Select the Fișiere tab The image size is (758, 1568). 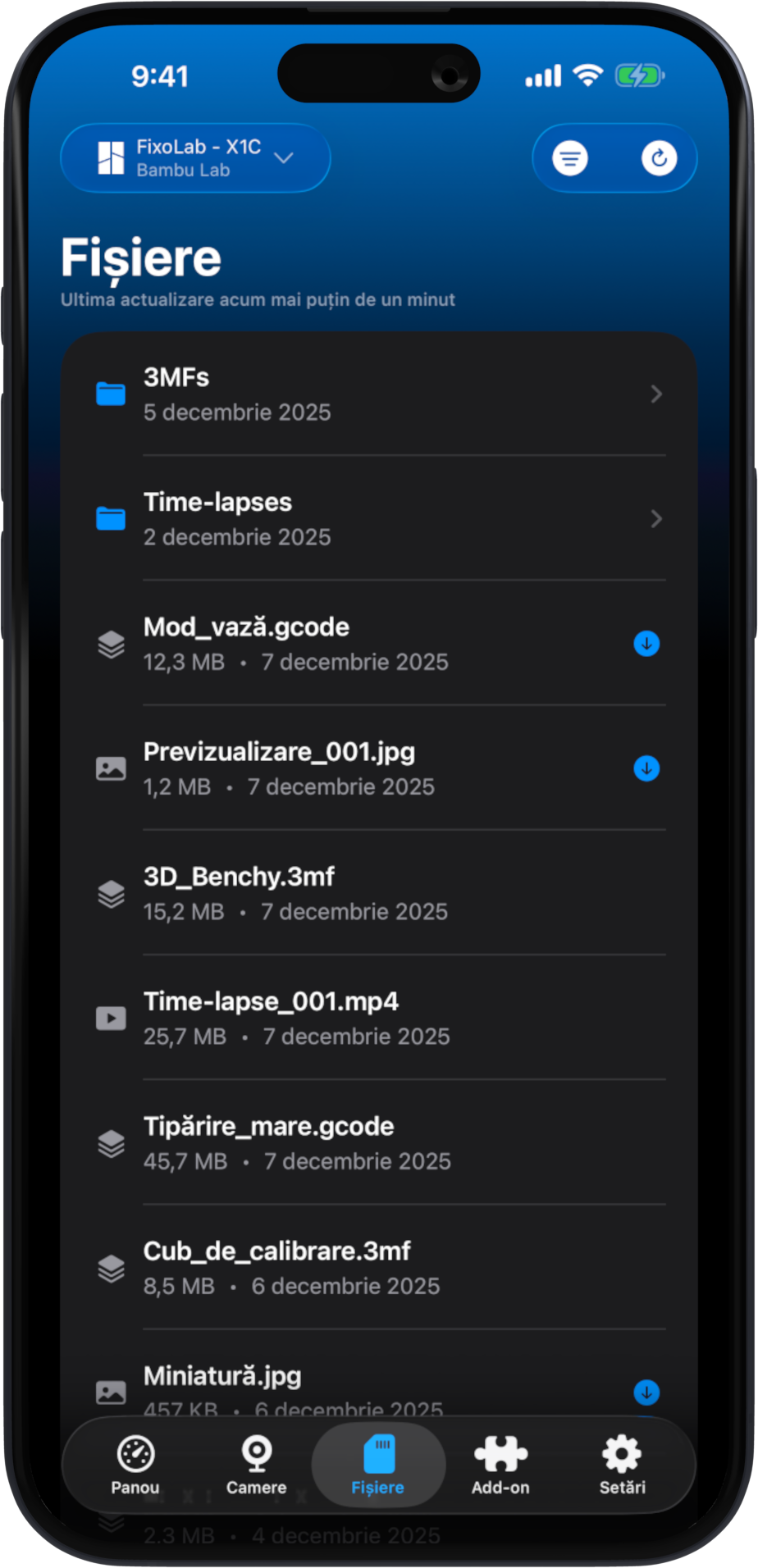[378, 1465]
